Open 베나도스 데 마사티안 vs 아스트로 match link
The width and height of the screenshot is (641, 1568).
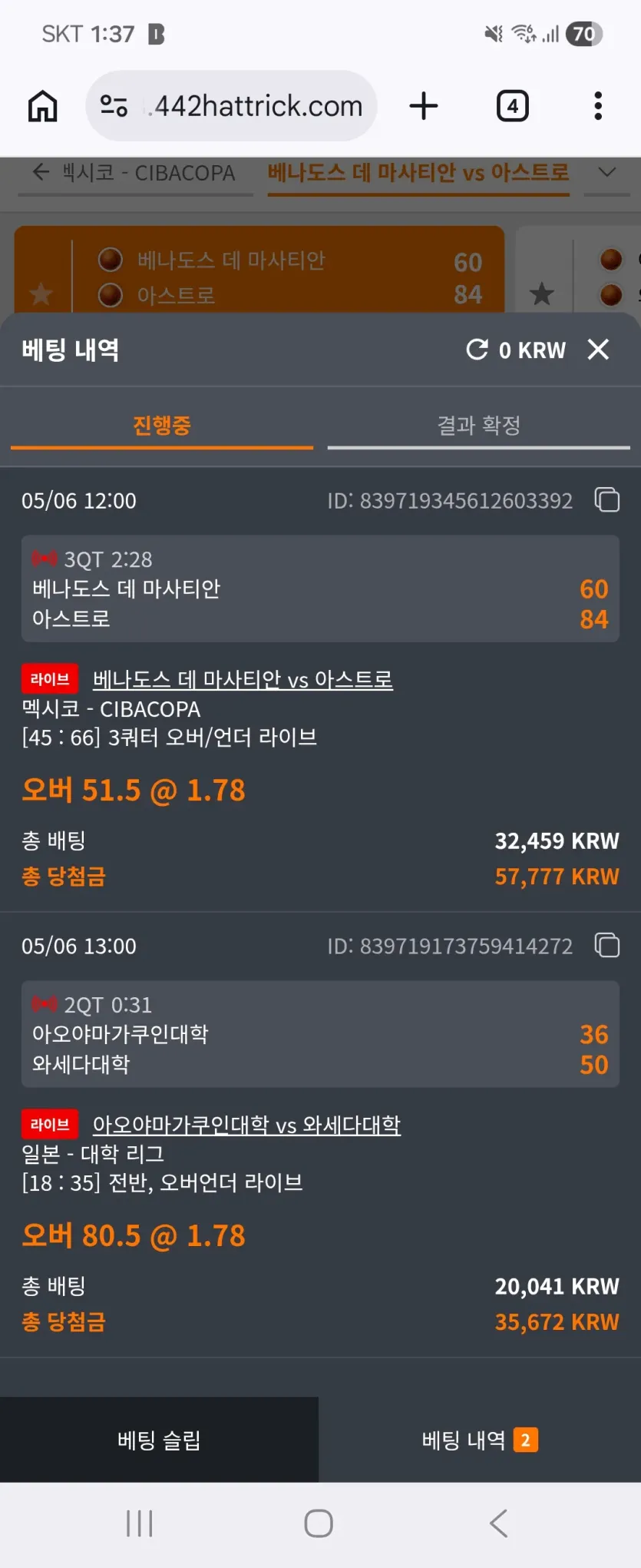point(243,679)
